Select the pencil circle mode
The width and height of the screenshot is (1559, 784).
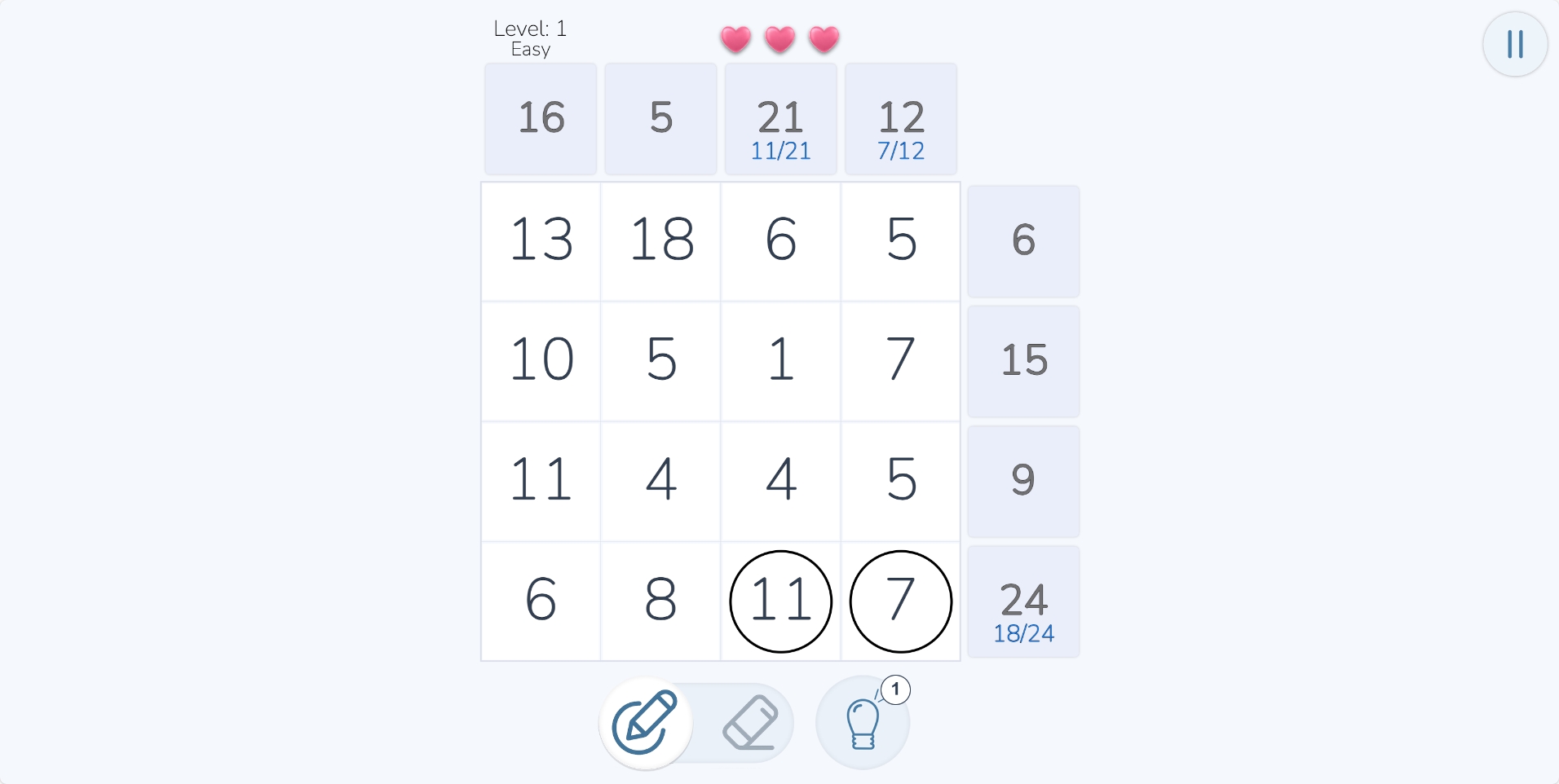pos(645,723)
